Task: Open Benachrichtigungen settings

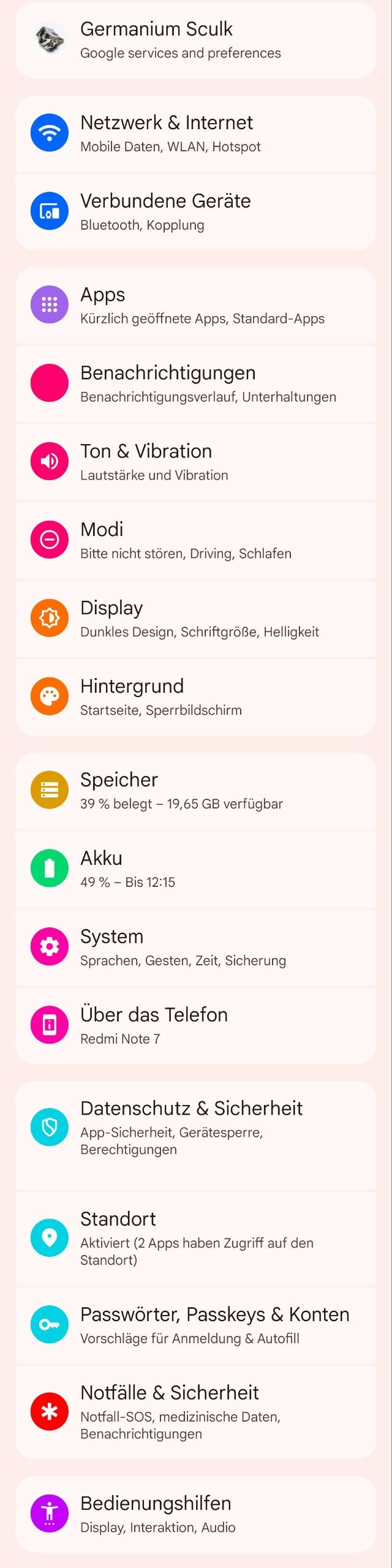Action: [x=195, y=384]
